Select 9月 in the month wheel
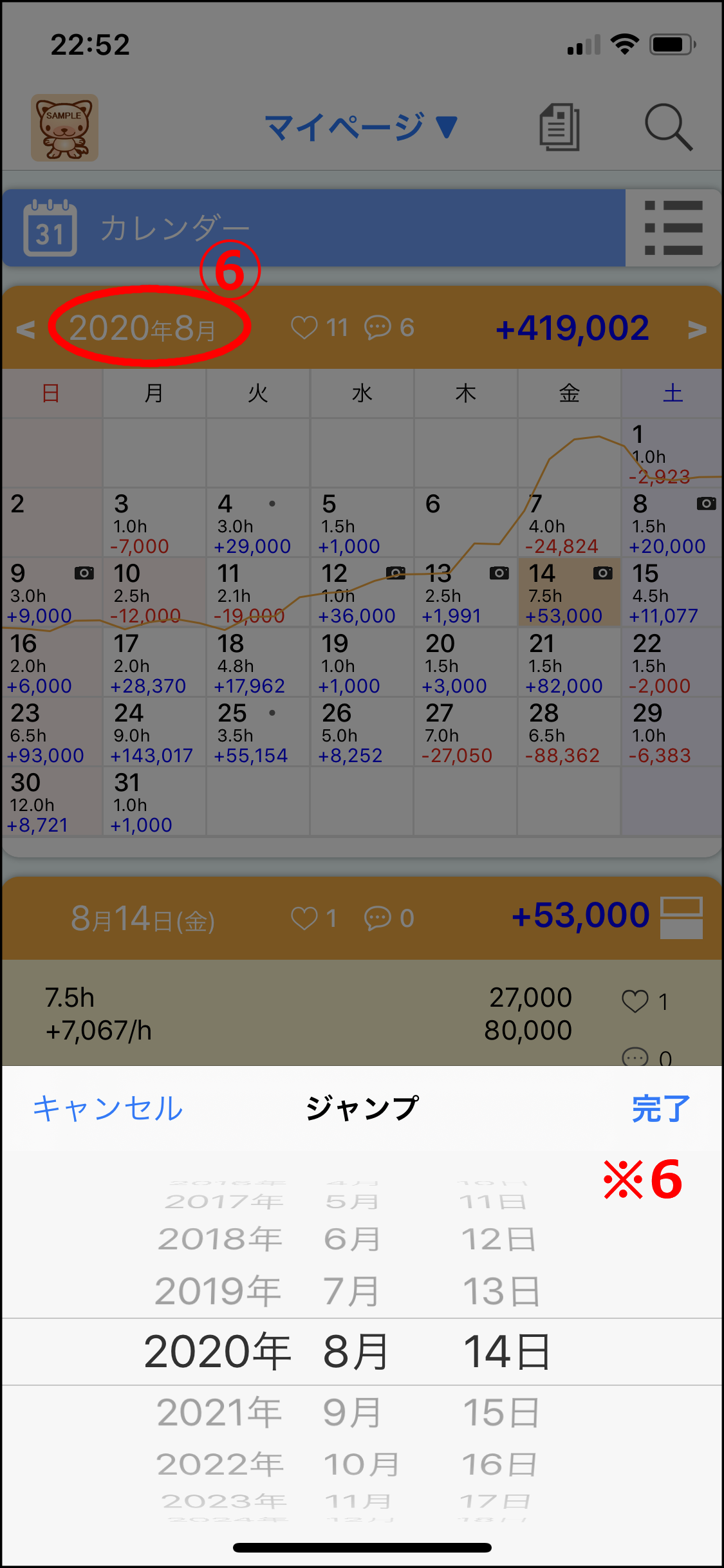 click(351, 1412)
